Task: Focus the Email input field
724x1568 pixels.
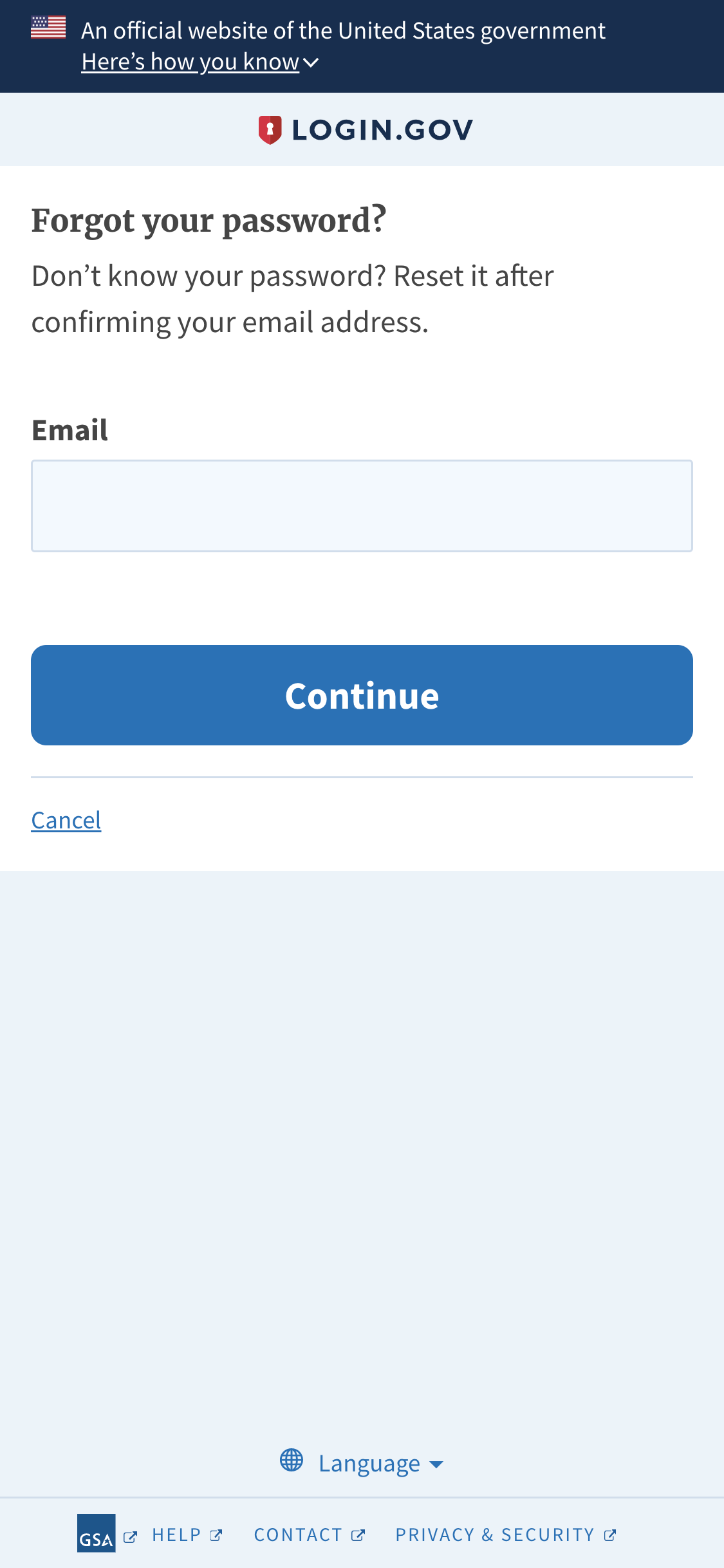Action: click(x=362, y=506)
